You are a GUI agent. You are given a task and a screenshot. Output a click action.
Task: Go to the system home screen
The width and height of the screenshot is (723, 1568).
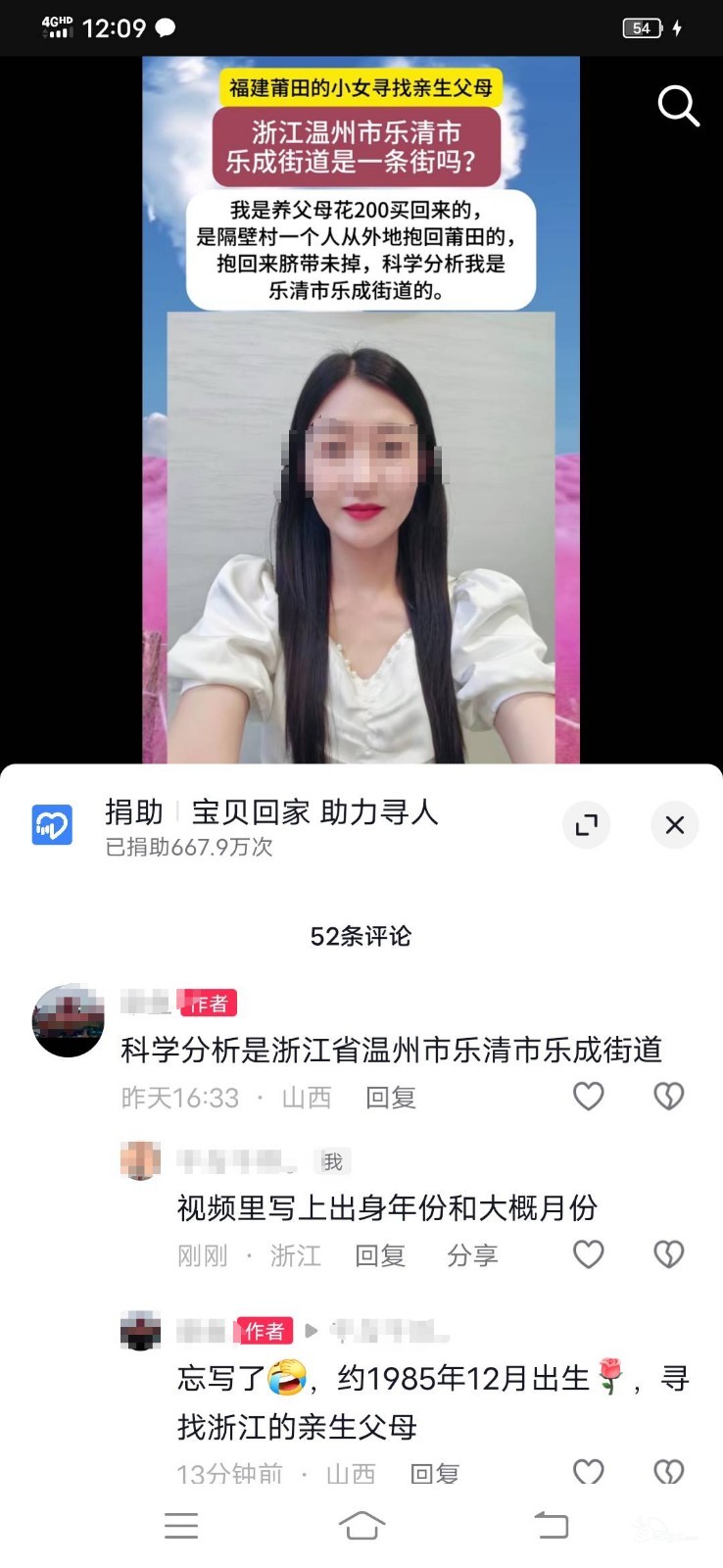coord(361,1525)
